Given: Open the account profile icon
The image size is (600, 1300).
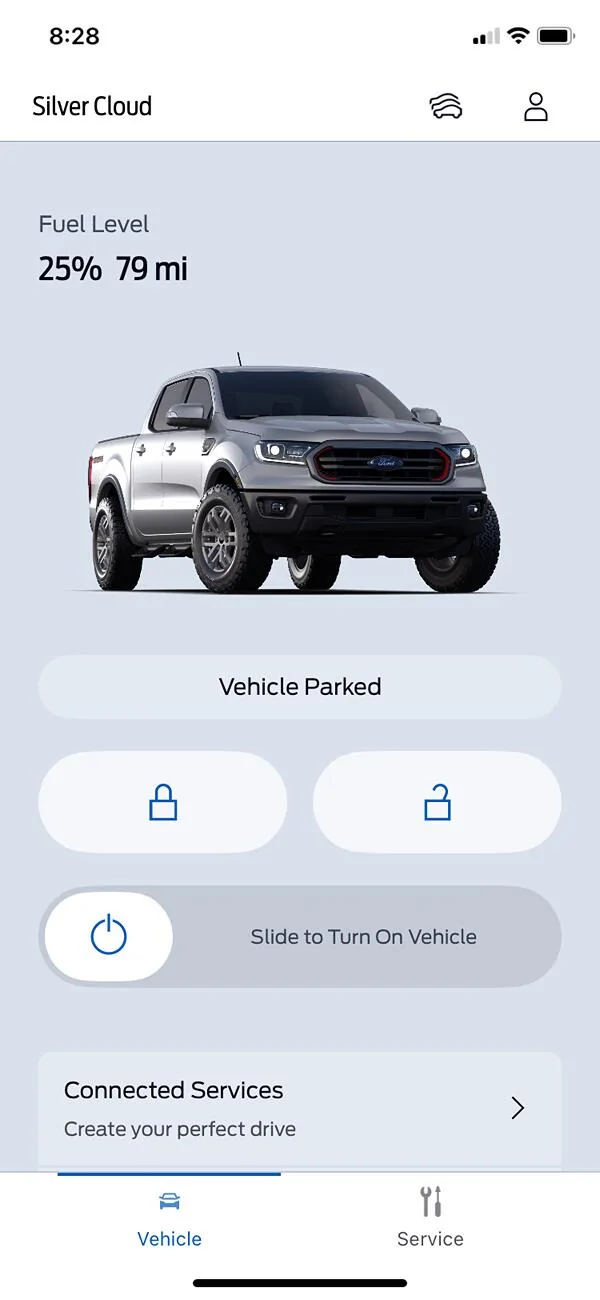Looking at the screenshot, I should click(x=536, y=106).
